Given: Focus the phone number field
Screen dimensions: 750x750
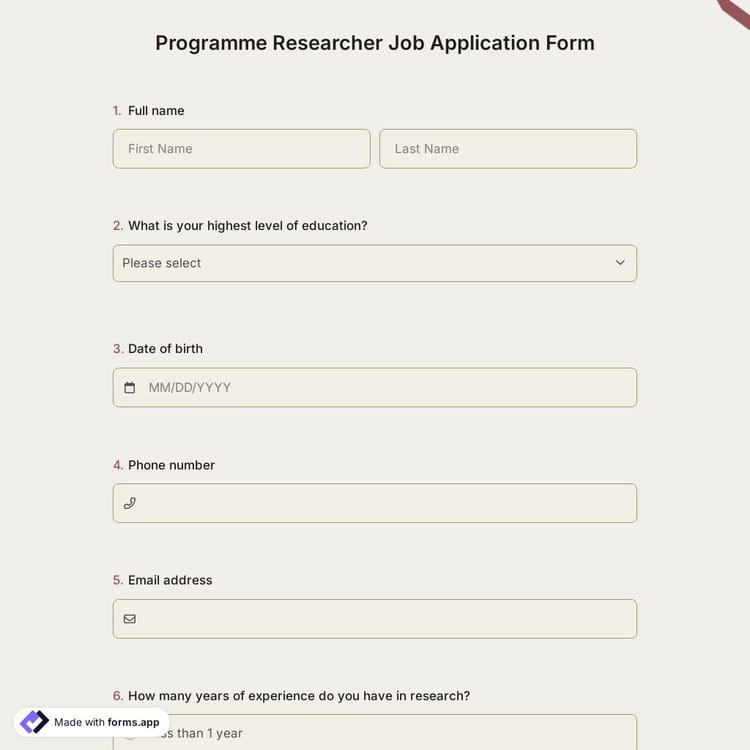Looking at the screenshot, I should (x=374, y=503).
